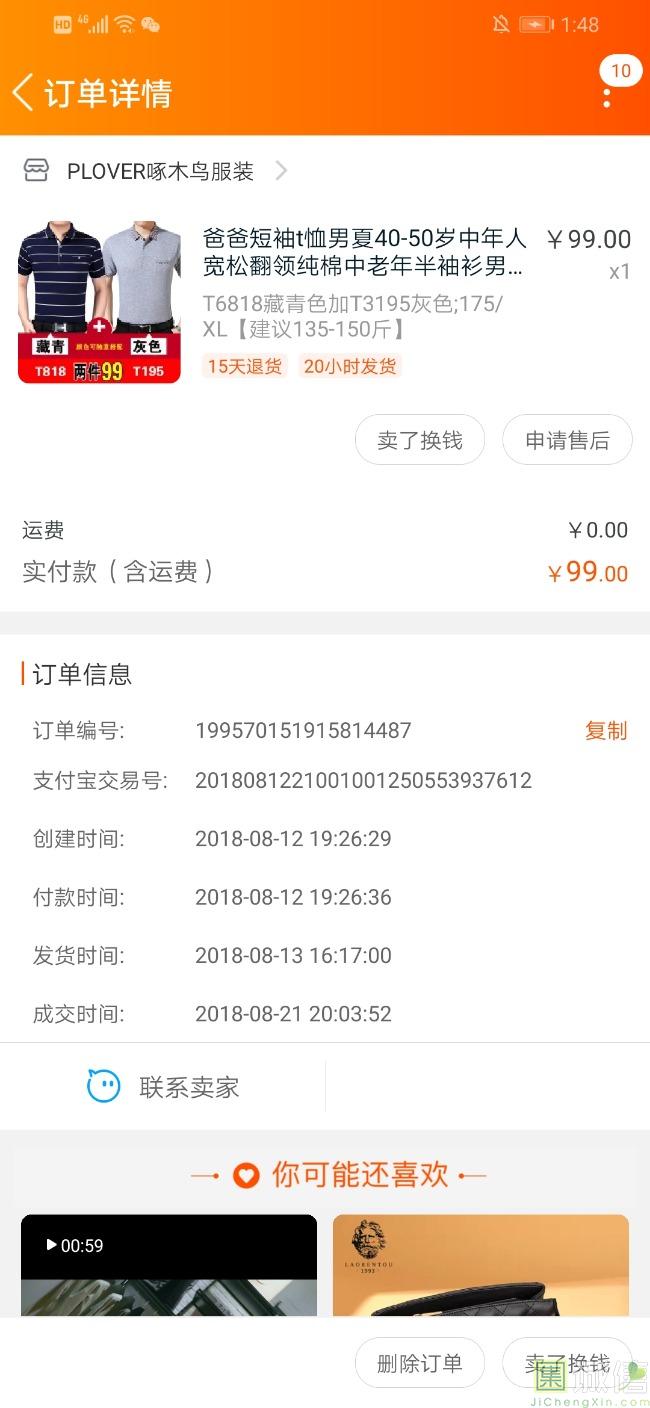This screenshot has width=650, height=1408.
Task: Play the 00:59 recommended video card
Action: (169, 1265)
